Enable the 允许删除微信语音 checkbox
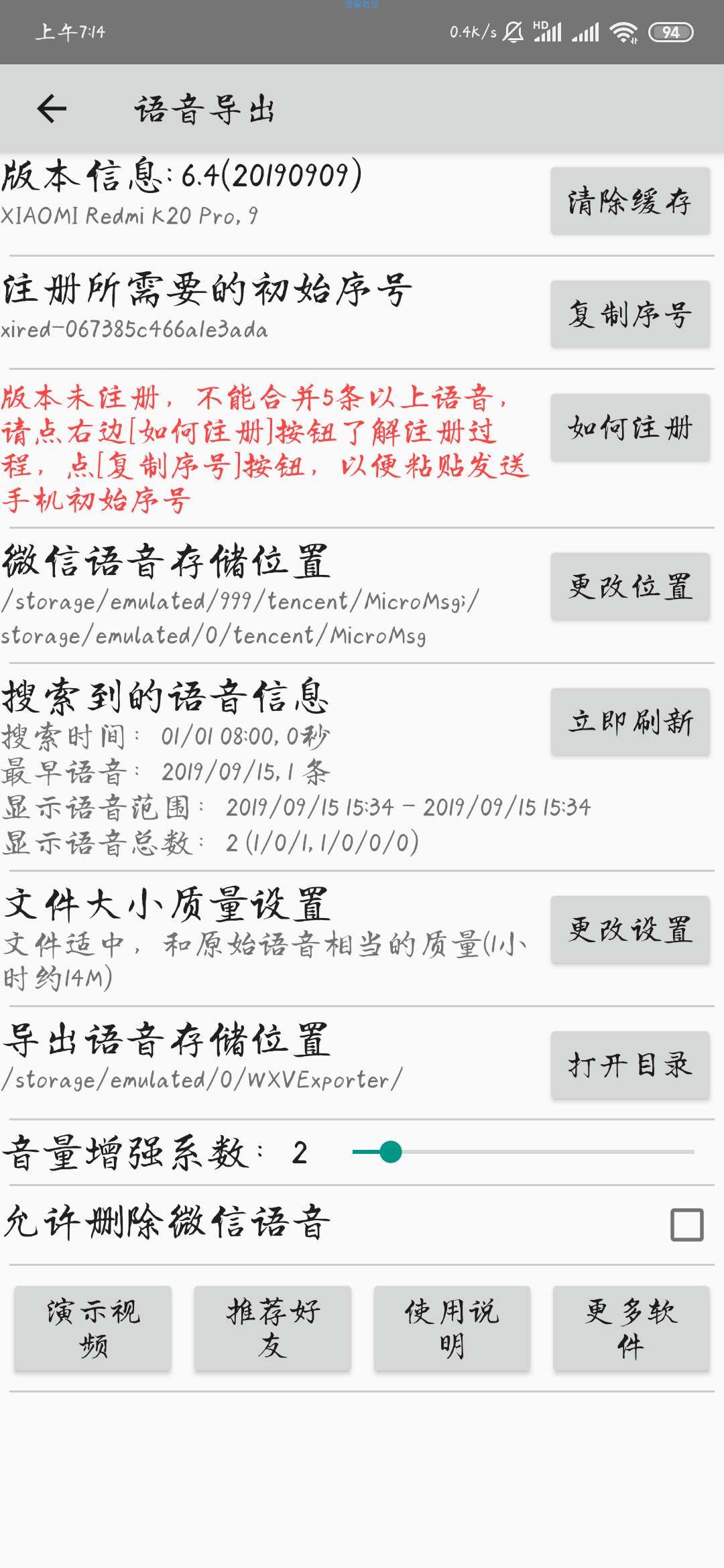The width and height of the screenshot is (724, 1568). (686, 1224)
